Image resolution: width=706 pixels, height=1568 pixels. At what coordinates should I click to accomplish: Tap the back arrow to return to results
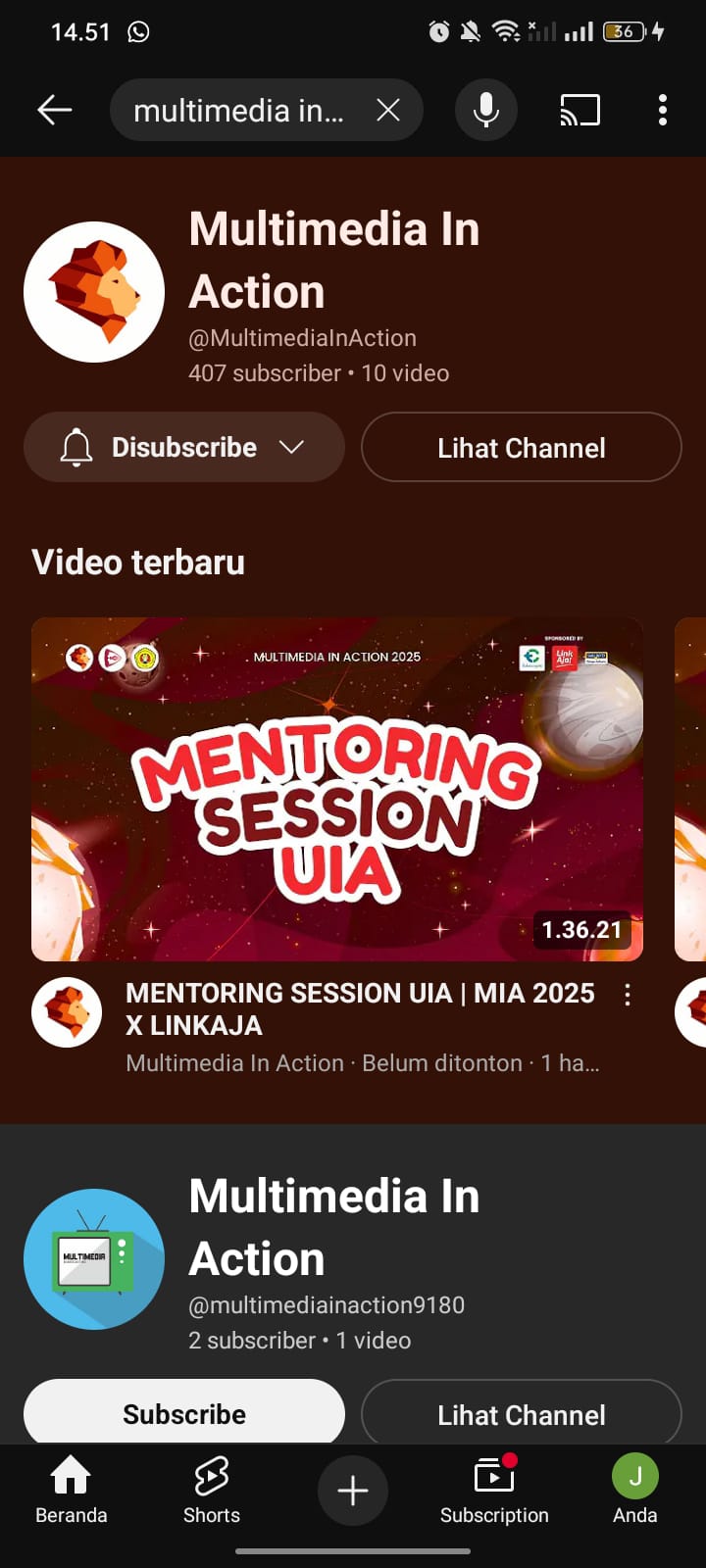point(55,110)
